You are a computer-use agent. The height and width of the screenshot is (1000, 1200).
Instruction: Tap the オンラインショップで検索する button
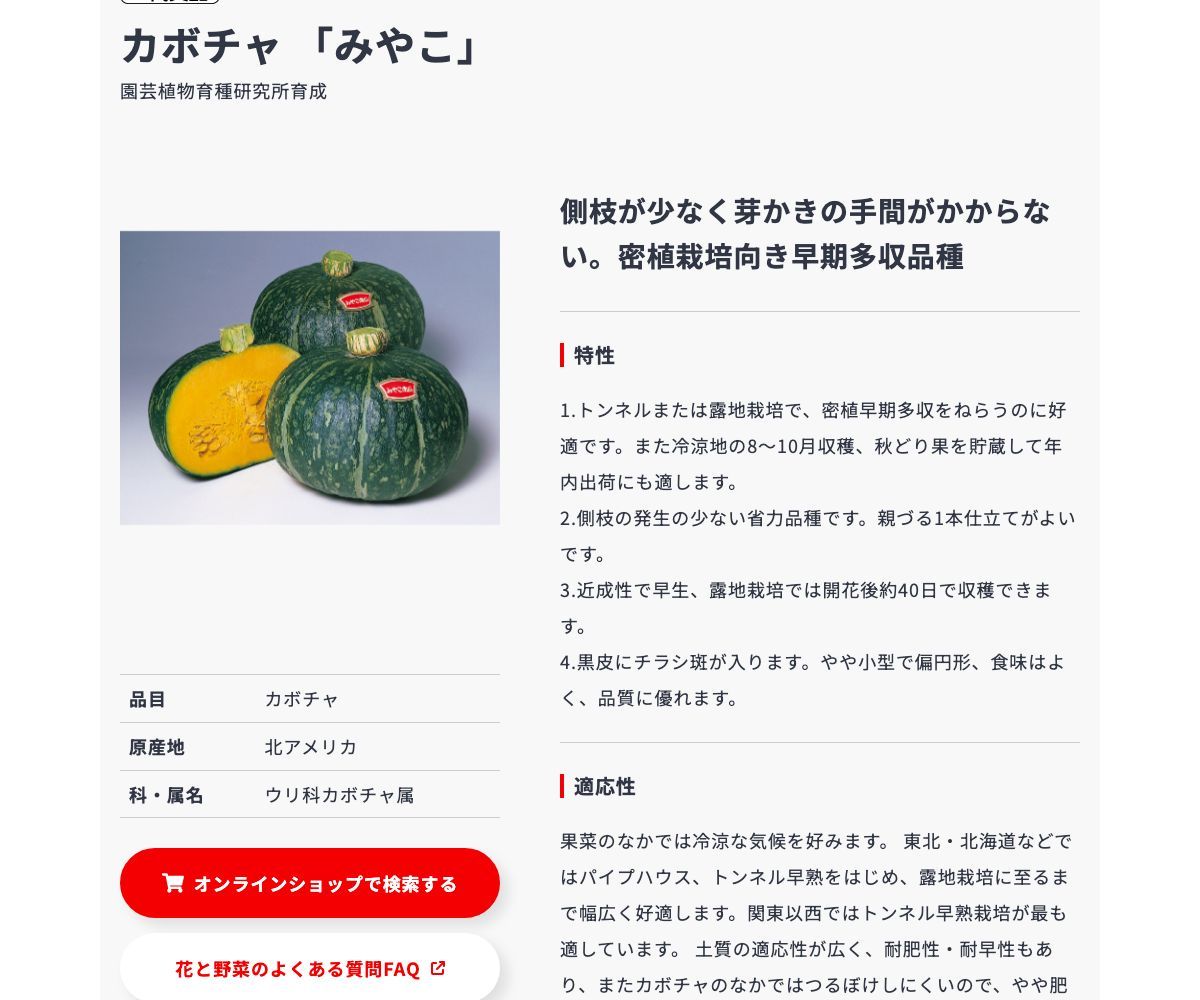(x=310, y=883)
